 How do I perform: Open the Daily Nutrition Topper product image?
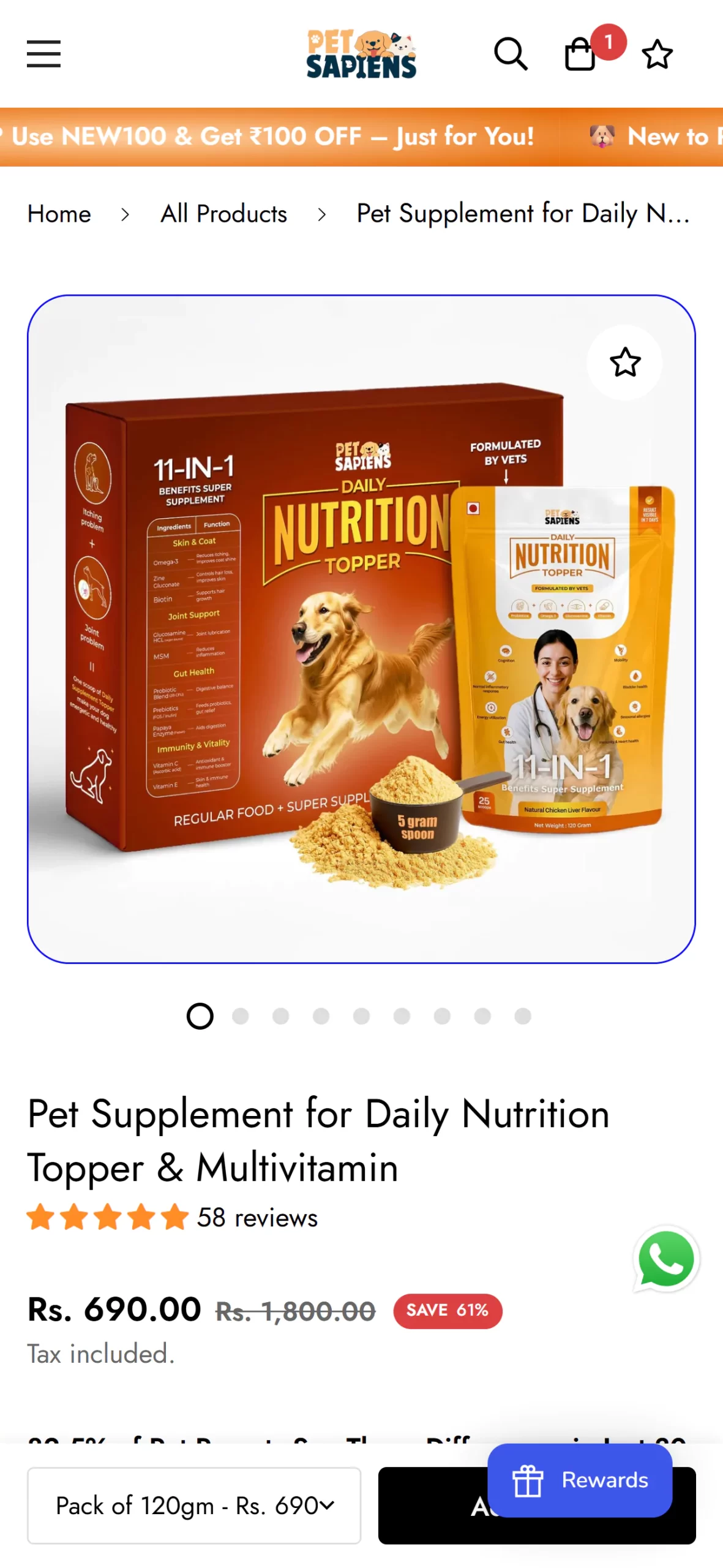click(x=361, y=631)
